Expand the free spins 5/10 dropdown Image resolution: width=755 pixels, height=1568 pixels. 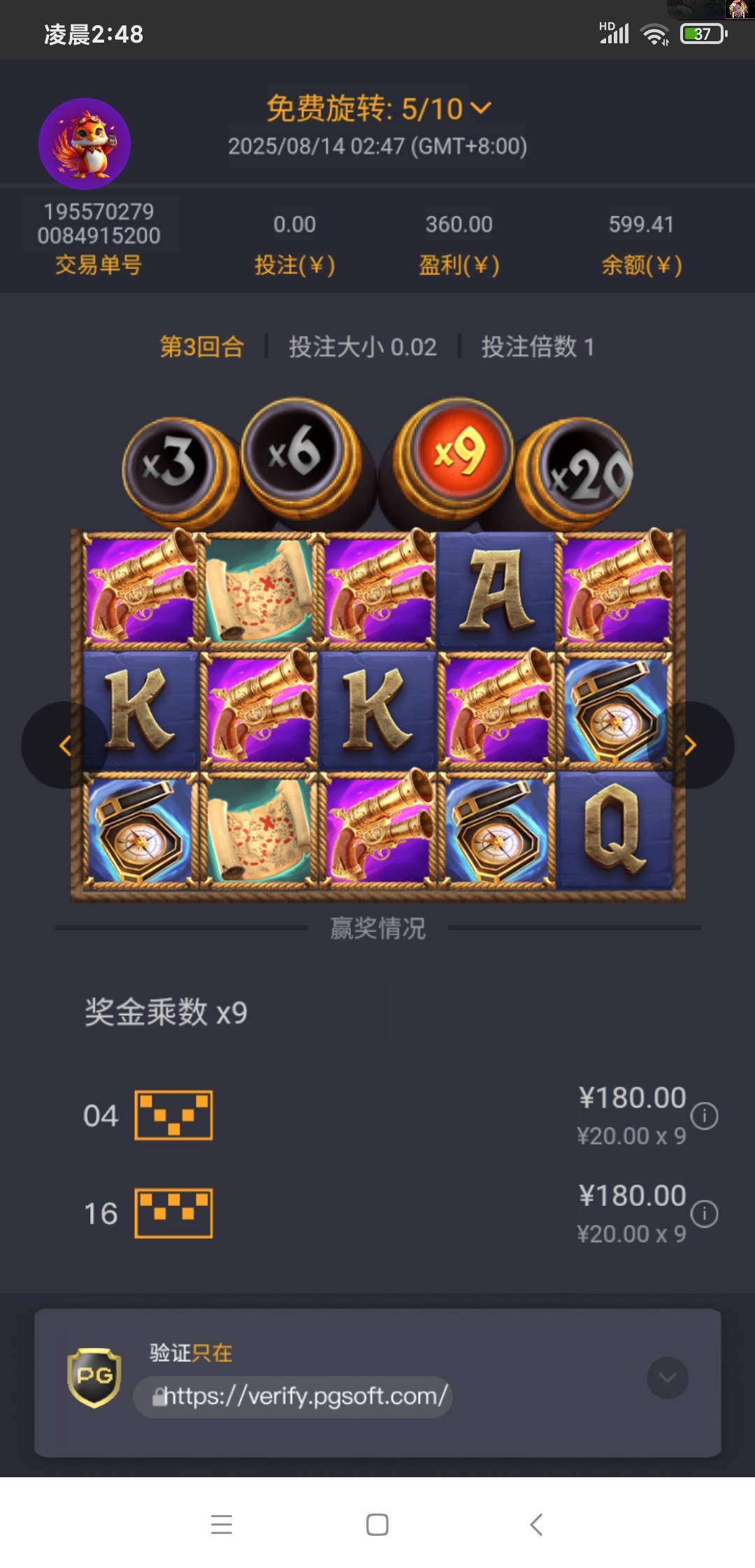coord(481,108)
